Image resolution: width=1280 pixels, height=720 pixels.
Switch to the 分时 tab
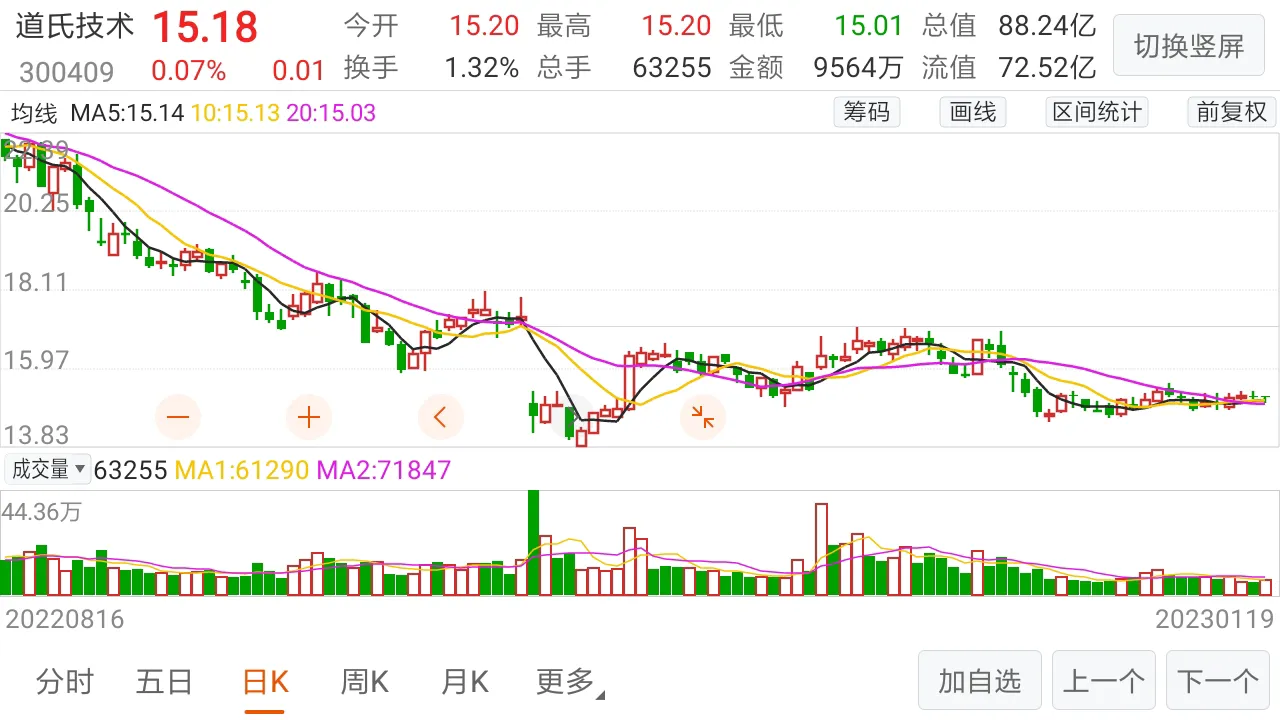point(65,682)
